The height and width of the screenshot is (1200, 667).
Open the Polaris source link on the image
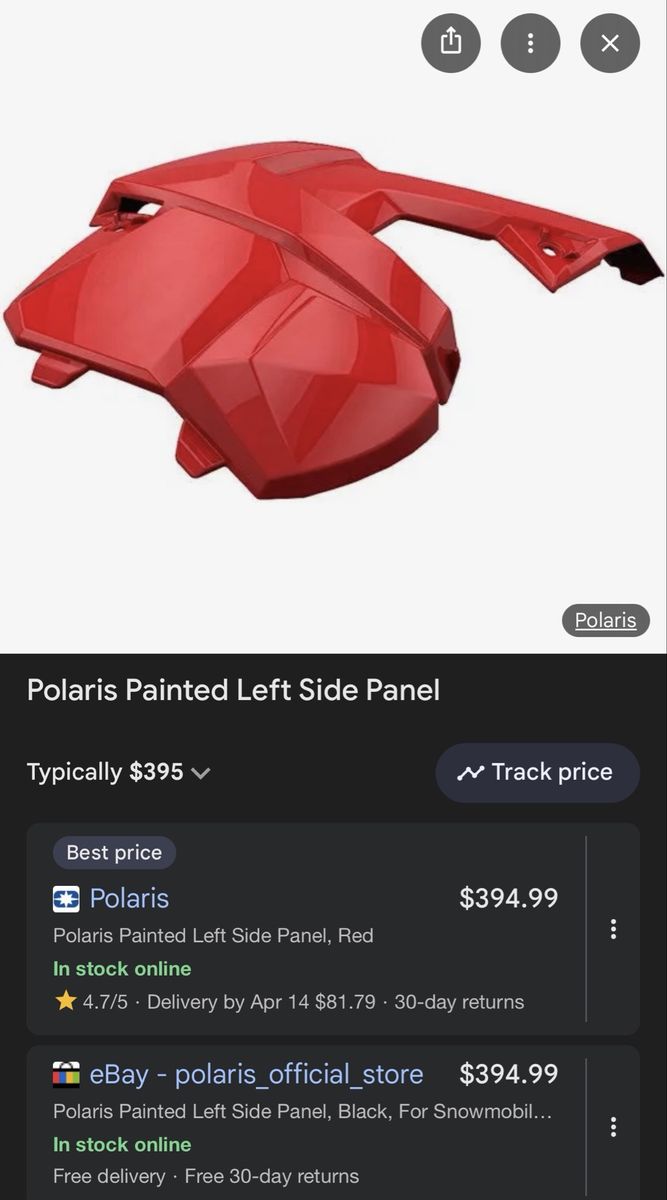(x=605, y=620)
